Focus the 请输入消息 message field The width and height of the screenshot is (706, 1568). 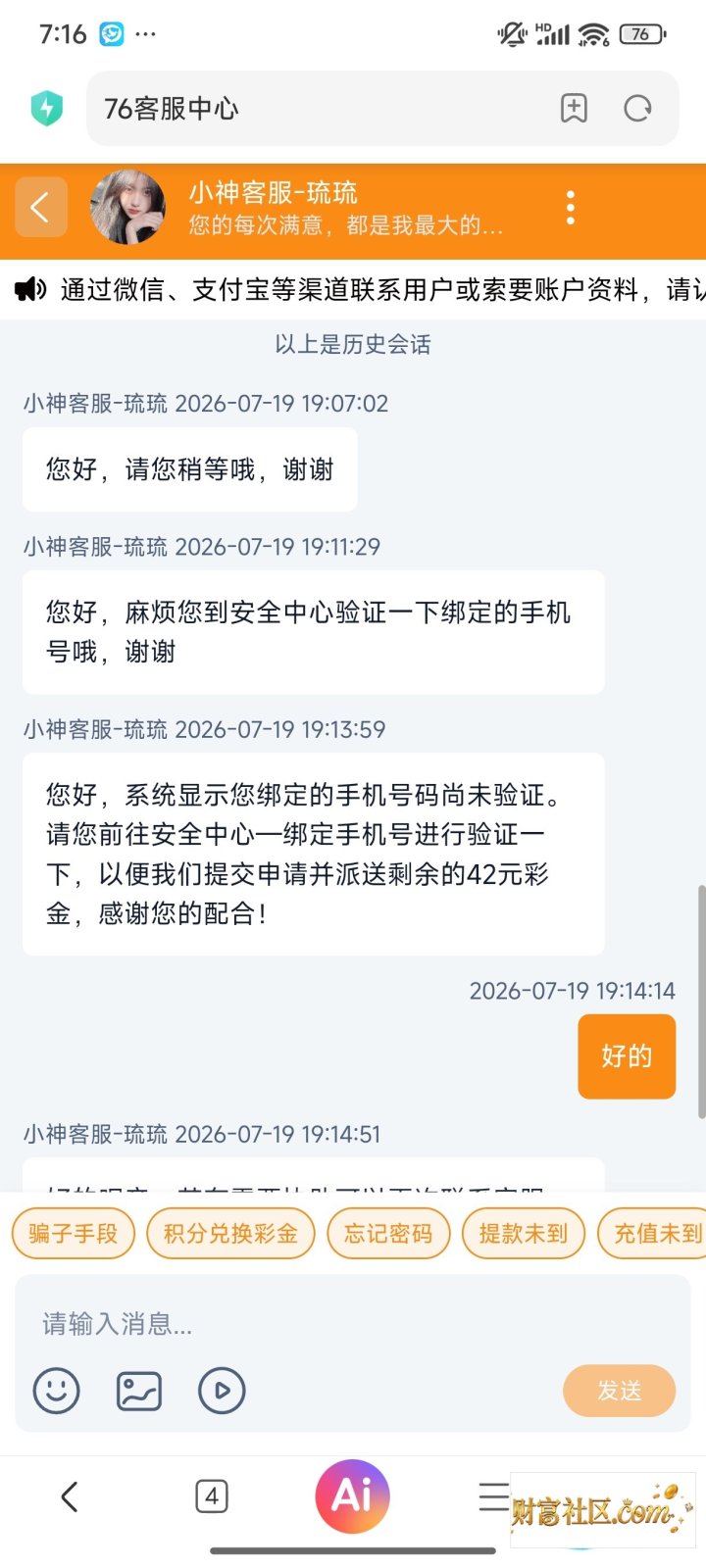point(294,1324)
